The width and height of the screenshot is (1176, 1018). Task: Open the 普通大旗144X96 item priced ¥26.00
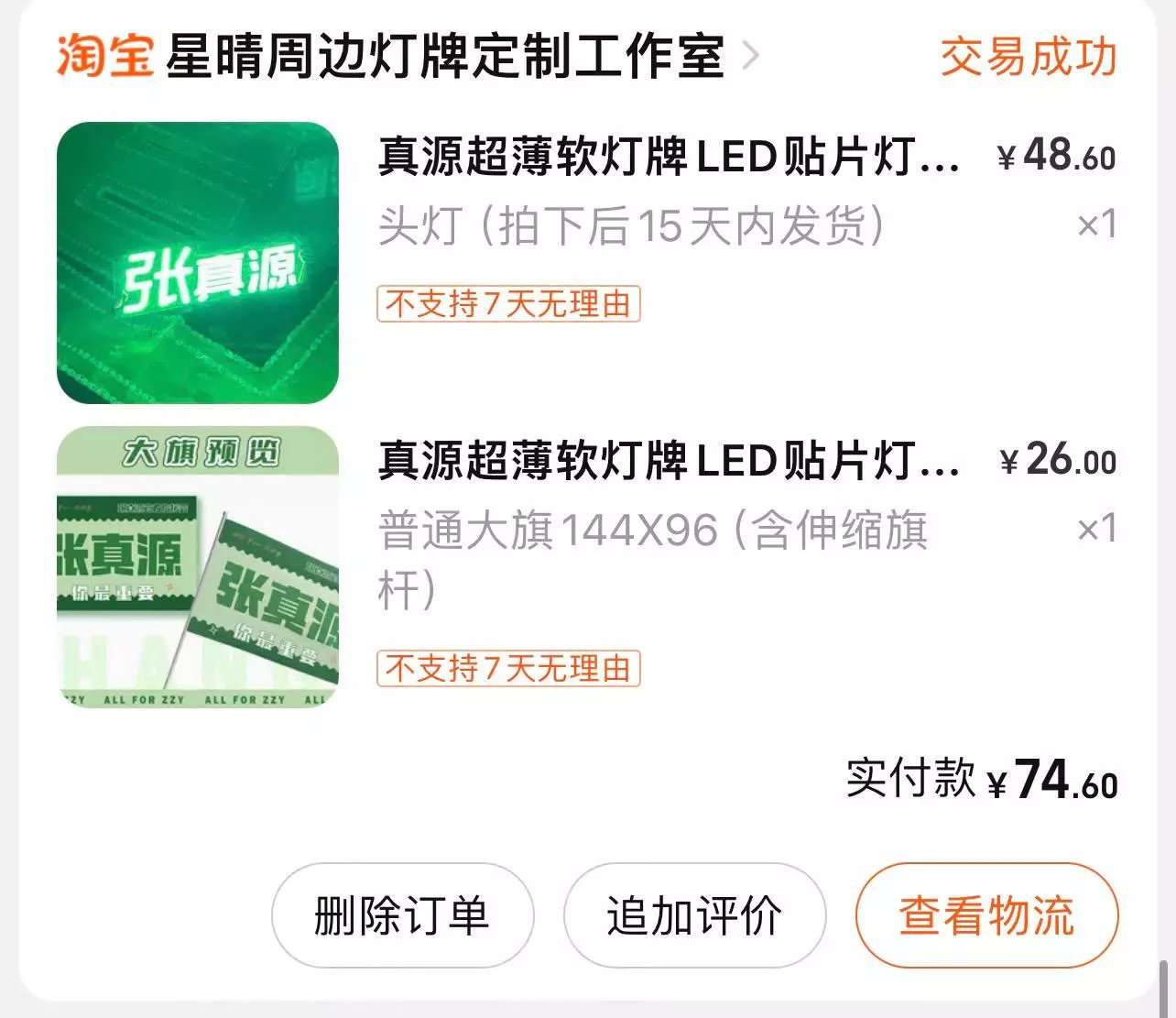[x=669, y=461]
